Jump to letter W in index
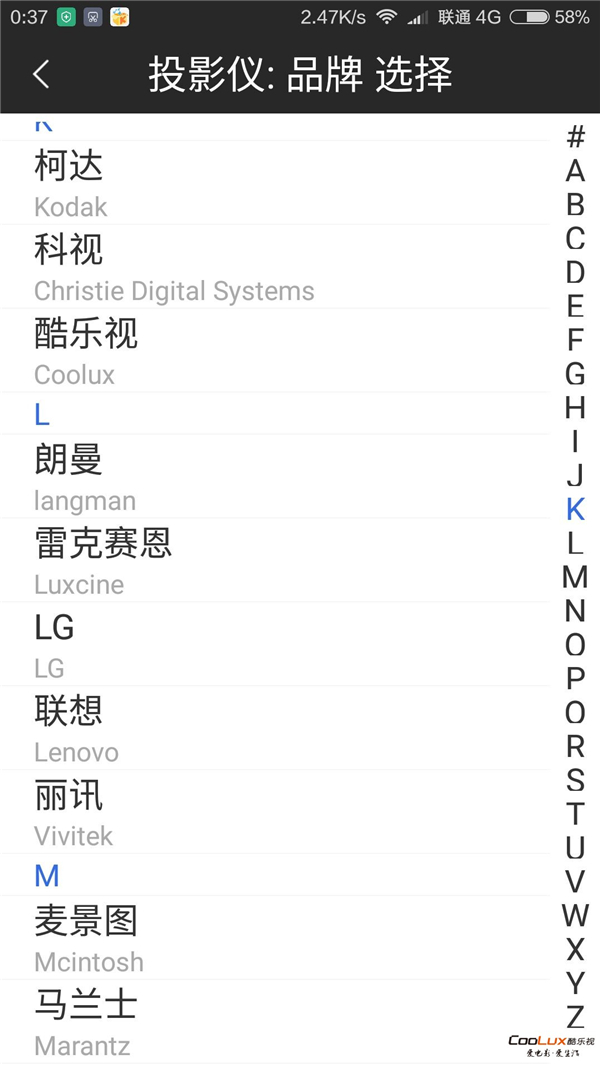This screenshot has width=600, height=1066. point(575,916)
